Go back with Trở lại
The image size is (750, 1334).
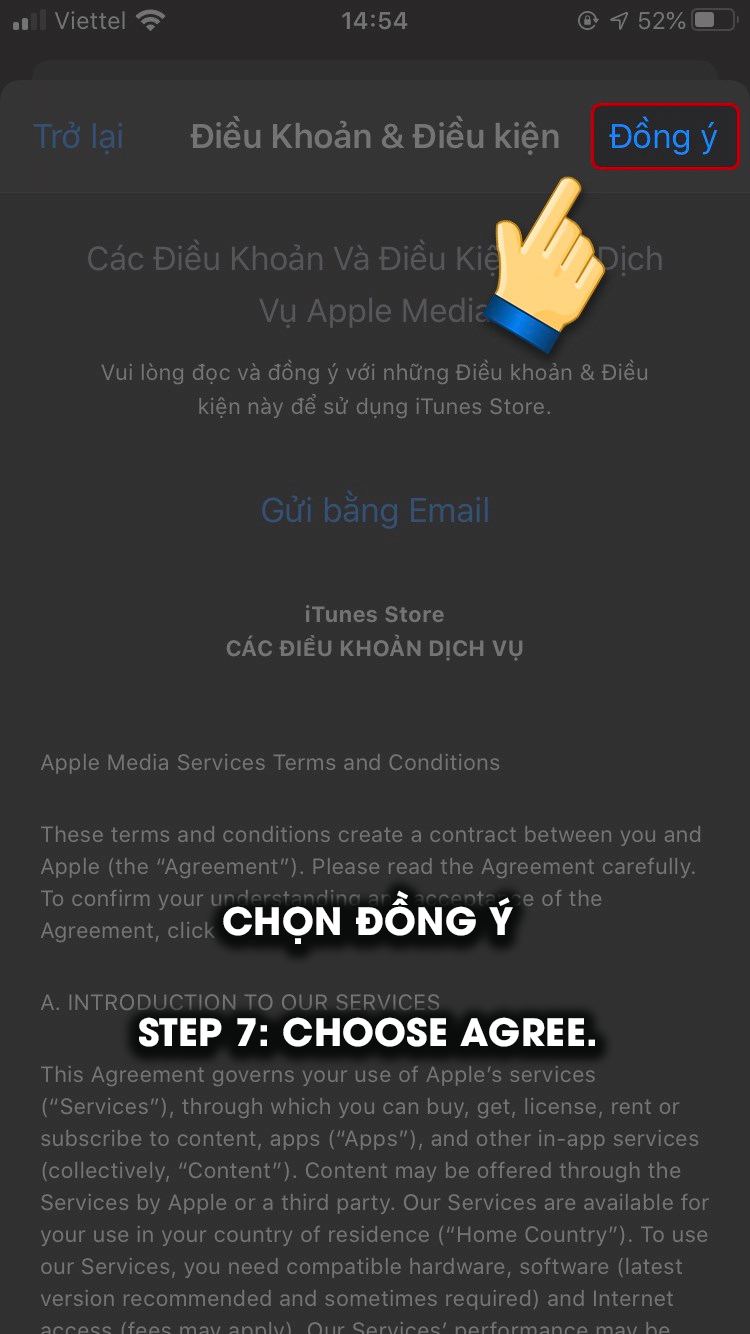click(79, 136)
